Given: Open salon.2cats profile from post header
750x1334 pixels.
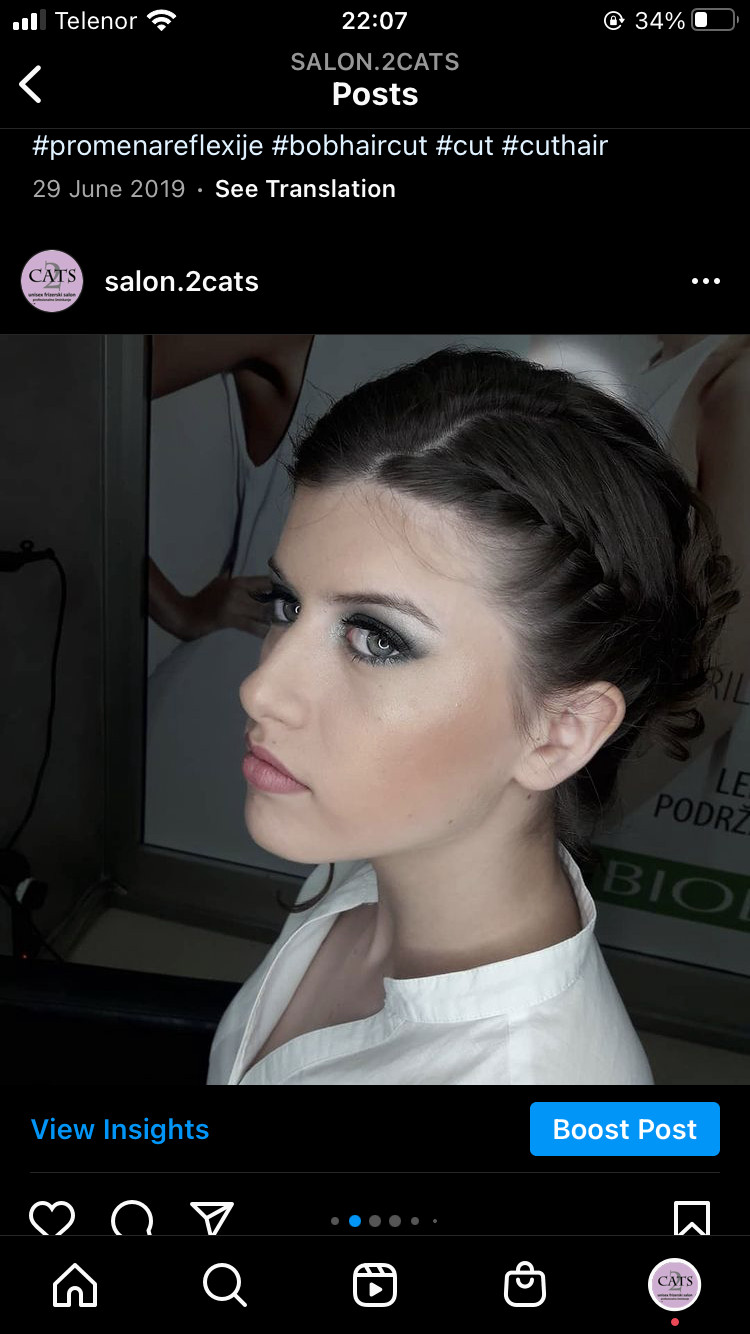Looking at the screenshot, I should click(181, 282).
